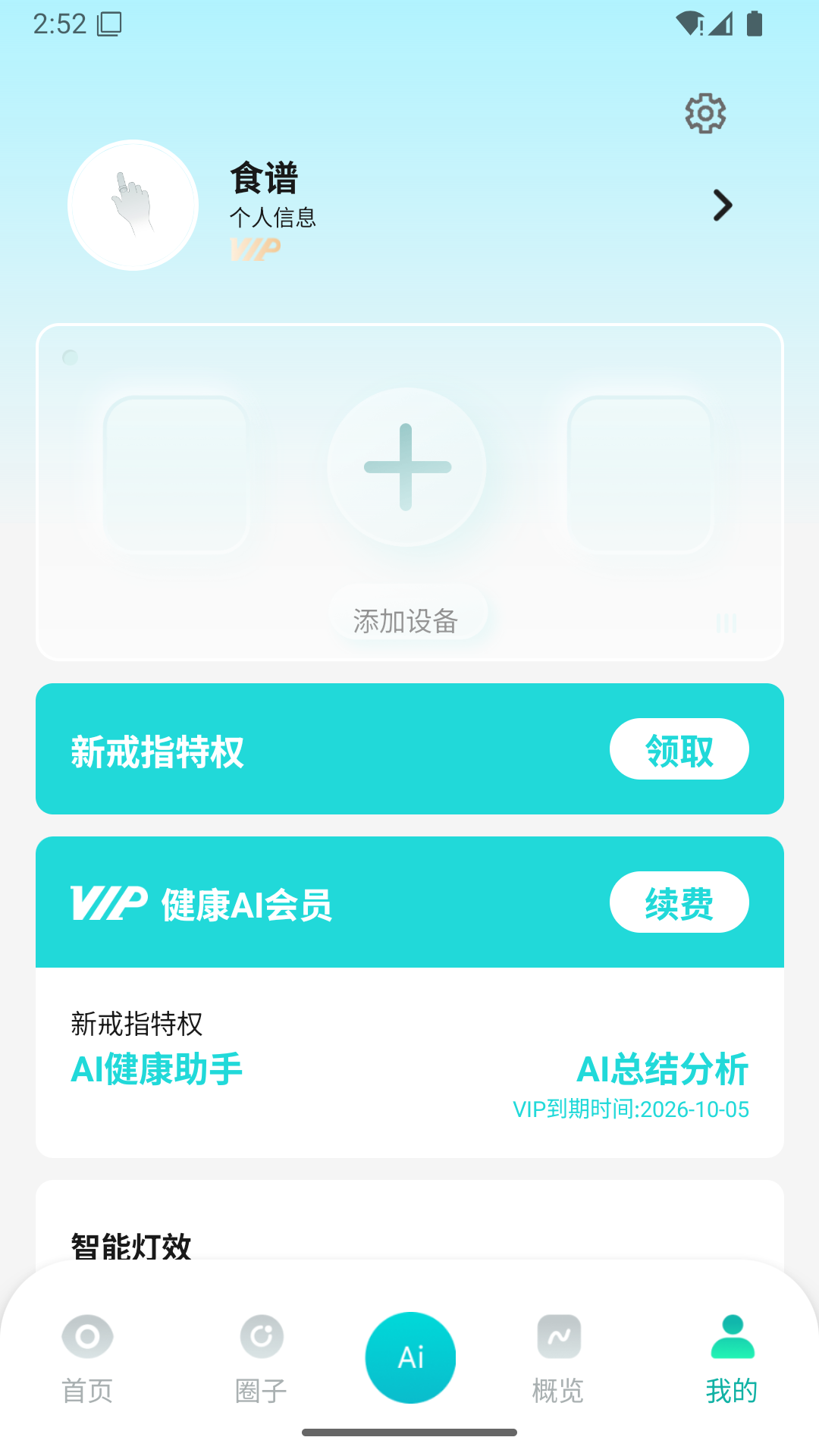Switch to the 概览 tab
This screenshot has height=1456, width=819.
click(558, 1389)
